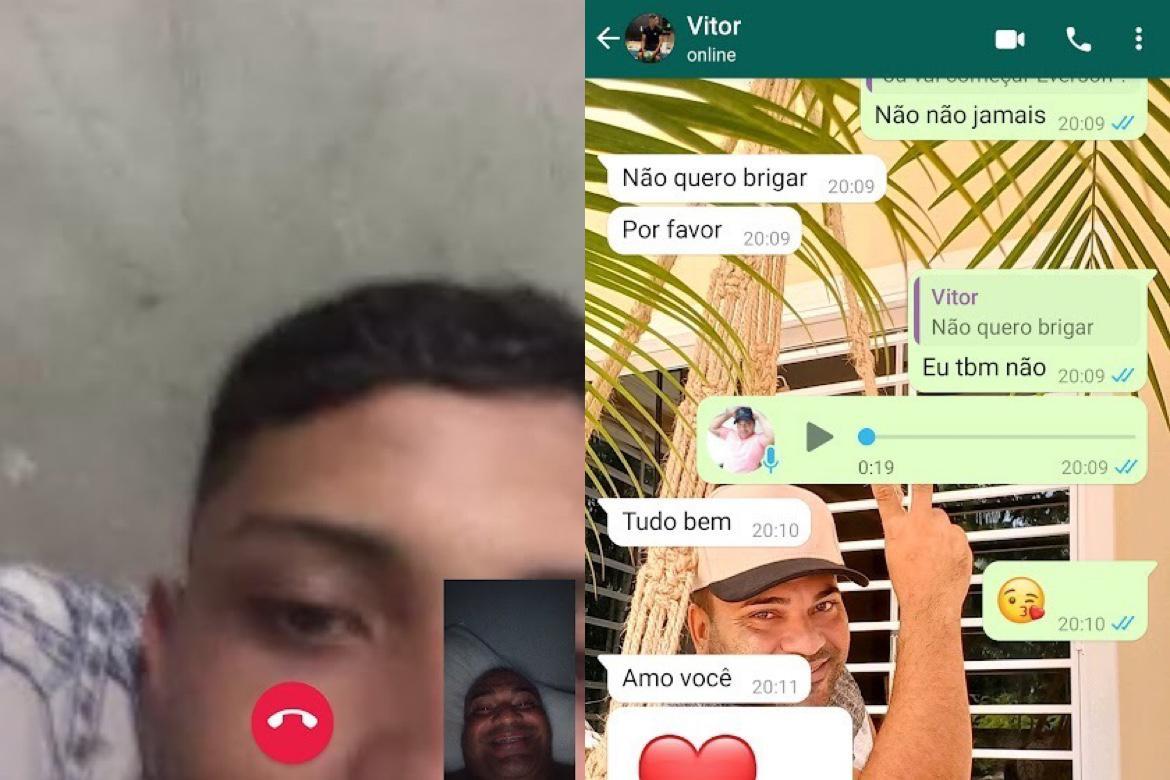Open Vitor's contact info

pyautogui.click(x=712, y=39)
